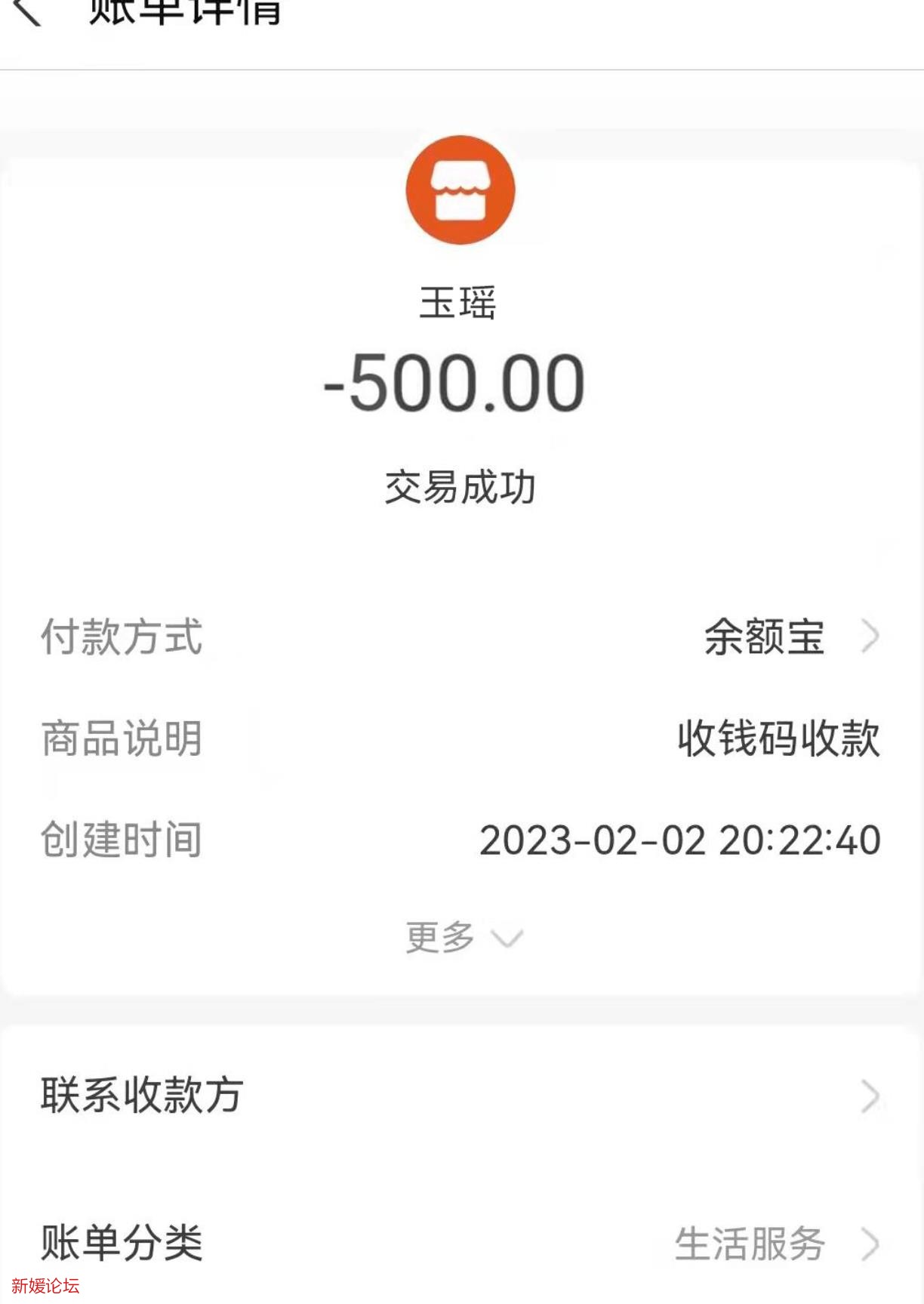
Task: Click the creation time 2023-02-02 20:22:40
Action: click(679, 842)
